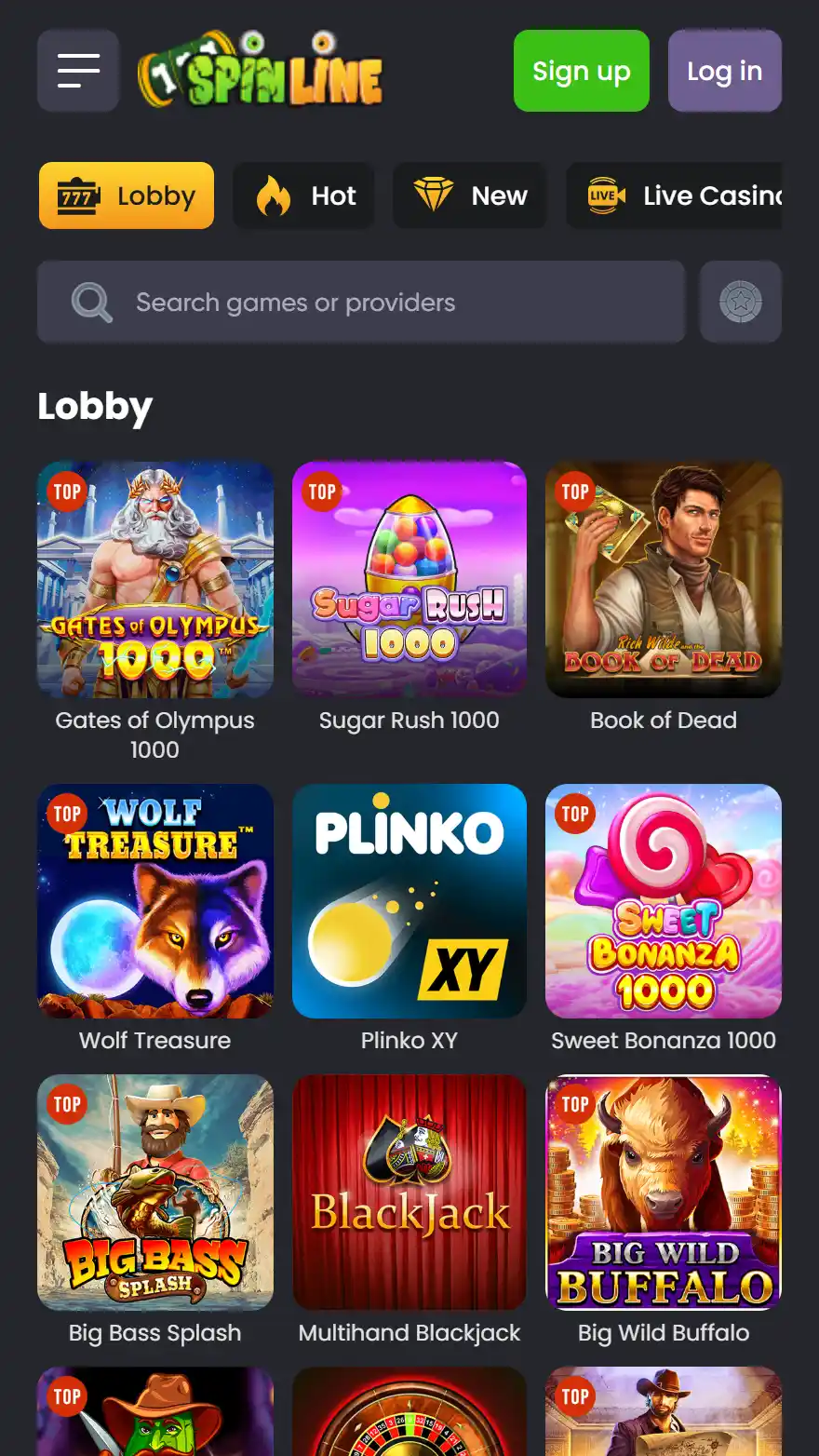Tap the search games or providers field

click(x=361, y=303)
